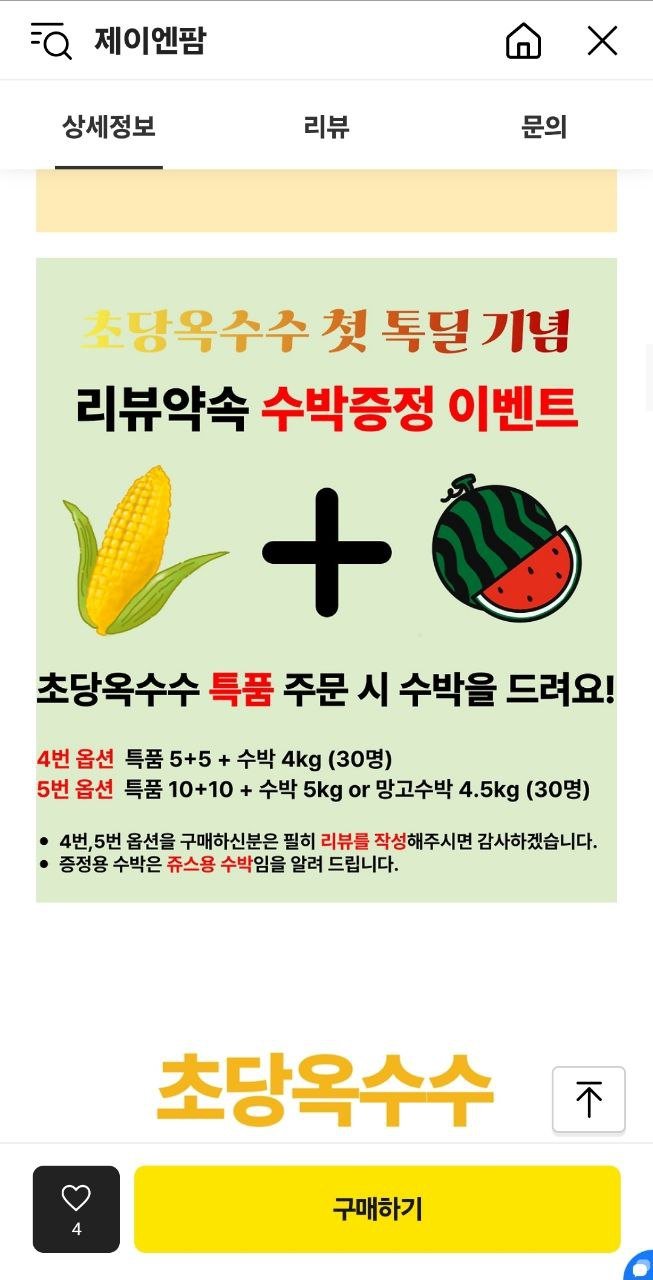
Task: Jump back to top with arrow button
Action: click(589, 1099)
